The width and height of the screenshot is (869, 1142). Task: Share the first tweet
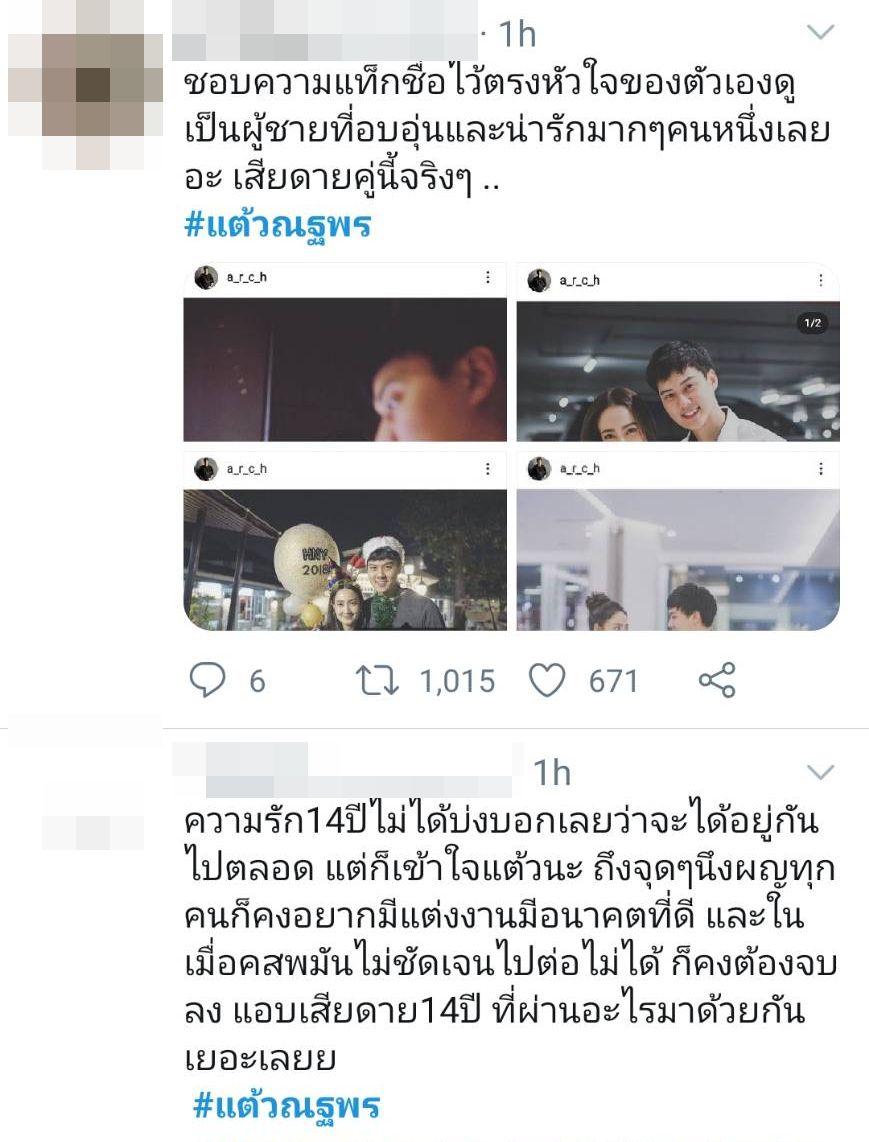pos(716,681)
